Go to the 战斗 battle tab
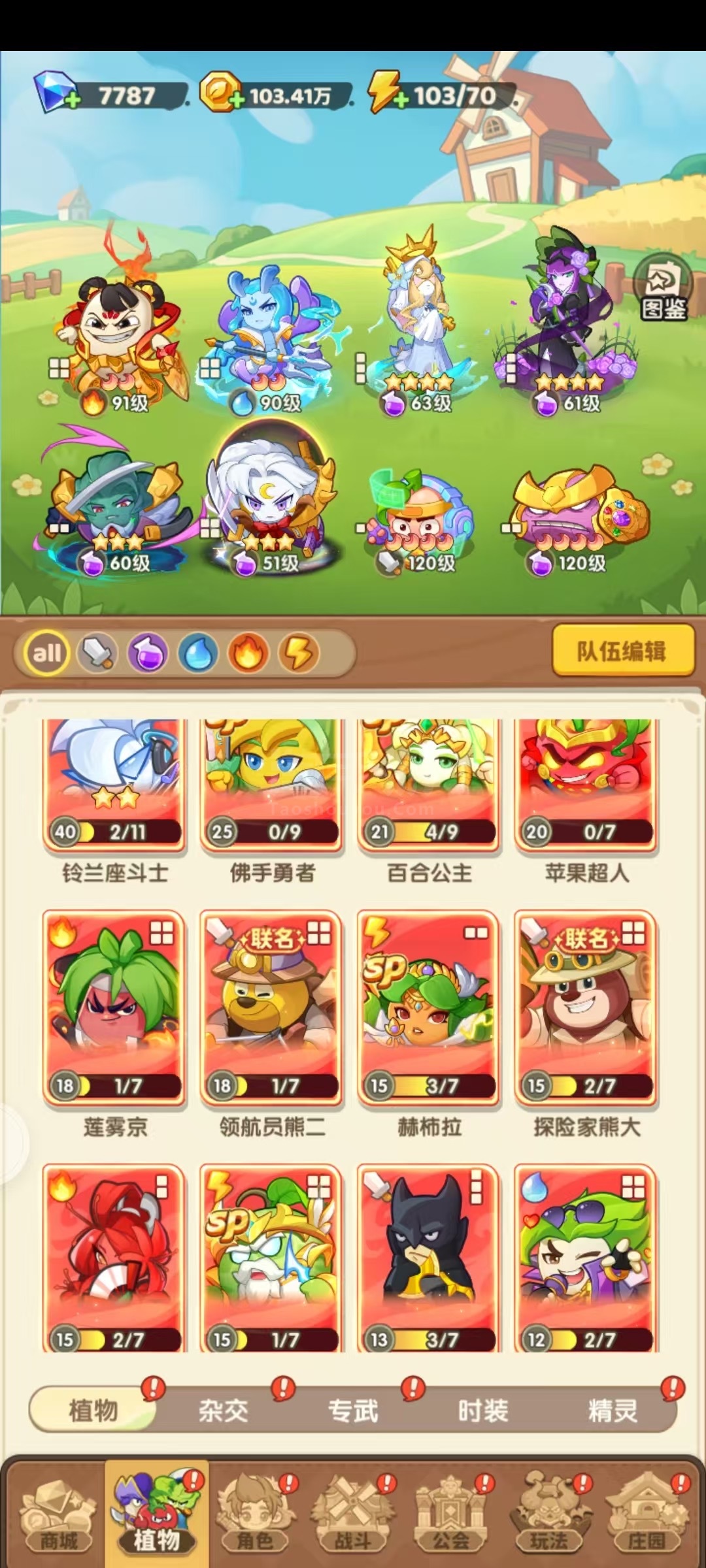 (353, 1514)
